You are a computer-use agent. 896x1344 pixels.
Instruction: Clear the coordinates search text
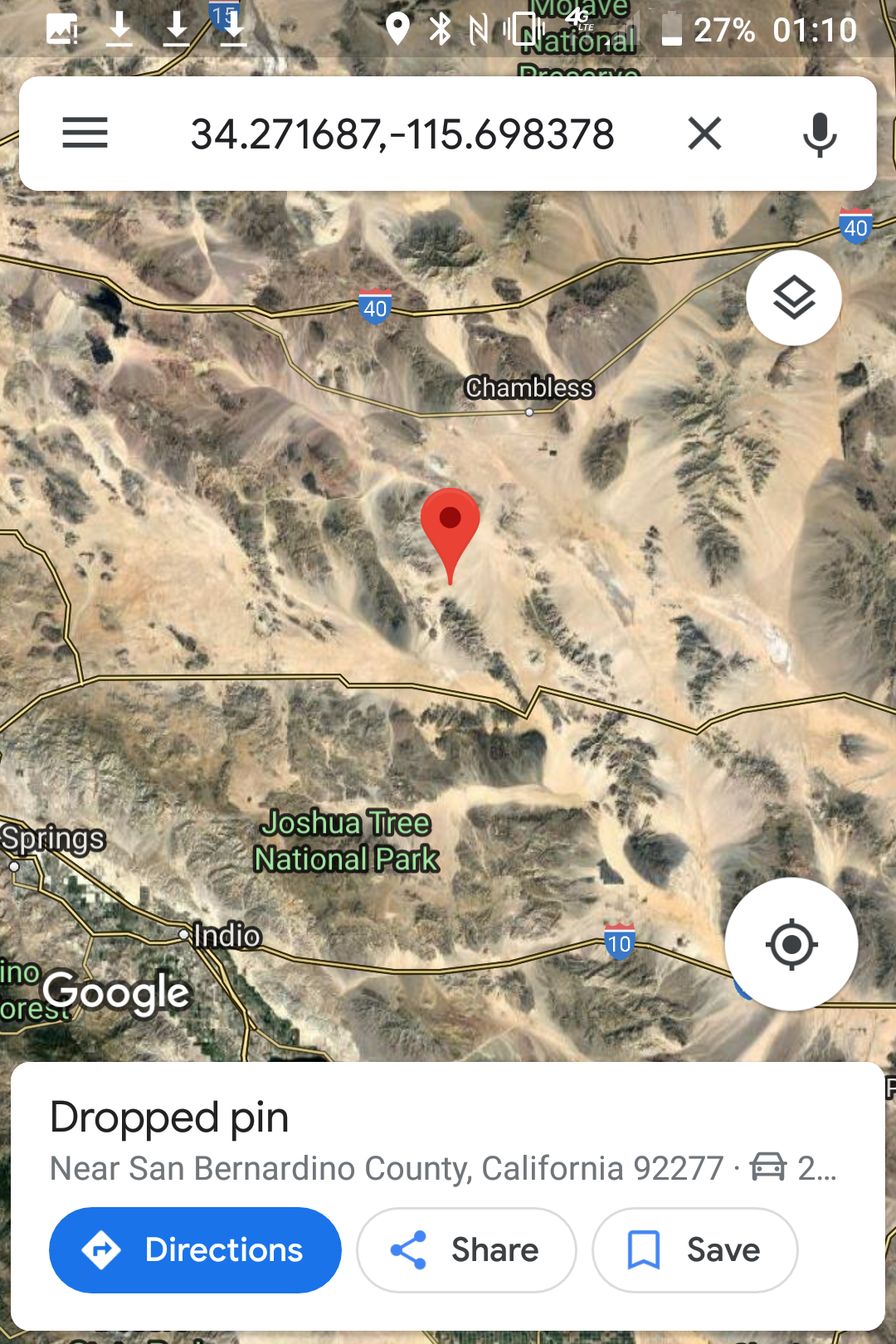(x=704, y=133)
